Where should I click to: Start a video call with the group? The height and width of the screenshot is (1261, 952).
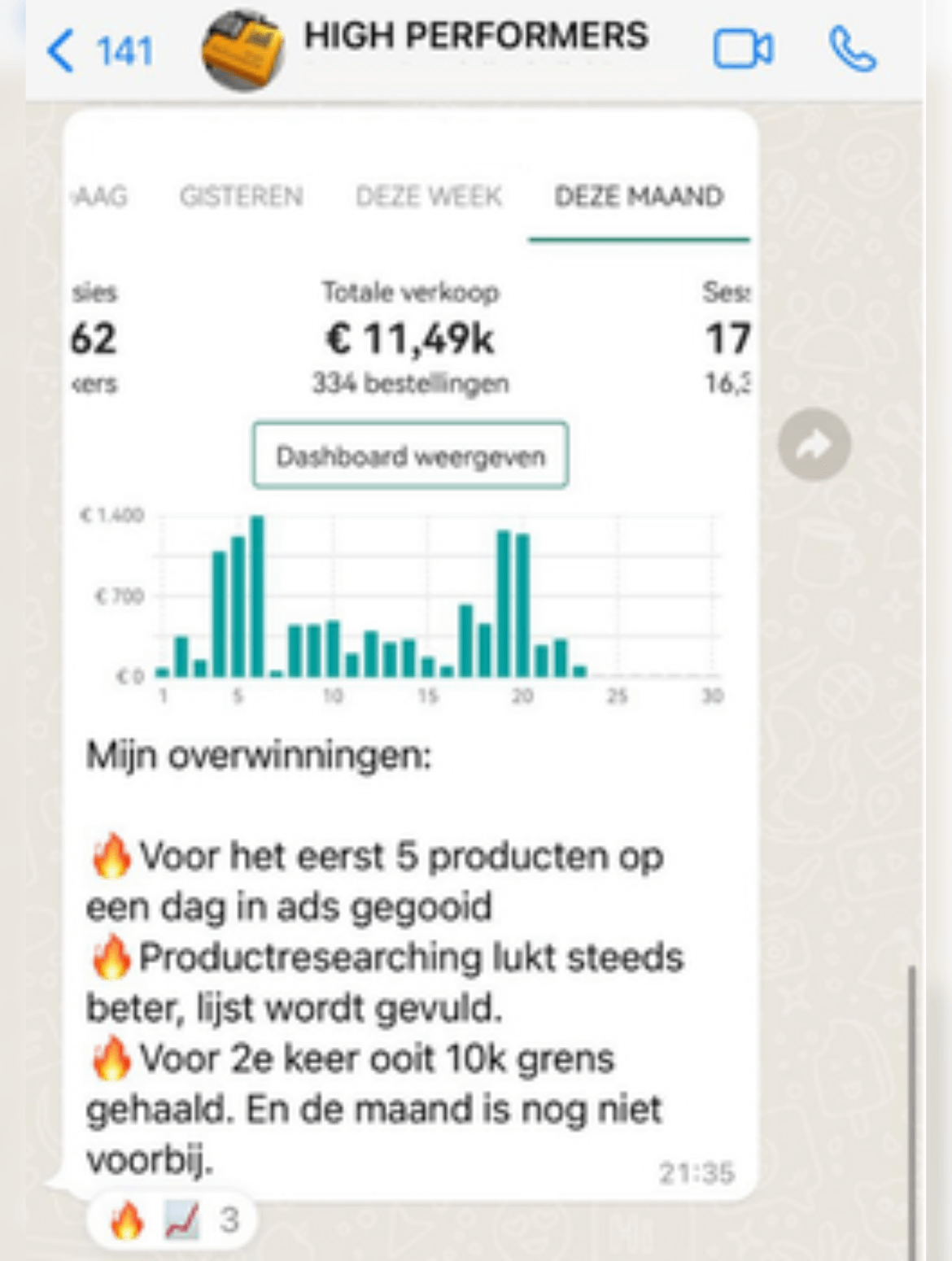pyautogui.click(x=743, y=50)
